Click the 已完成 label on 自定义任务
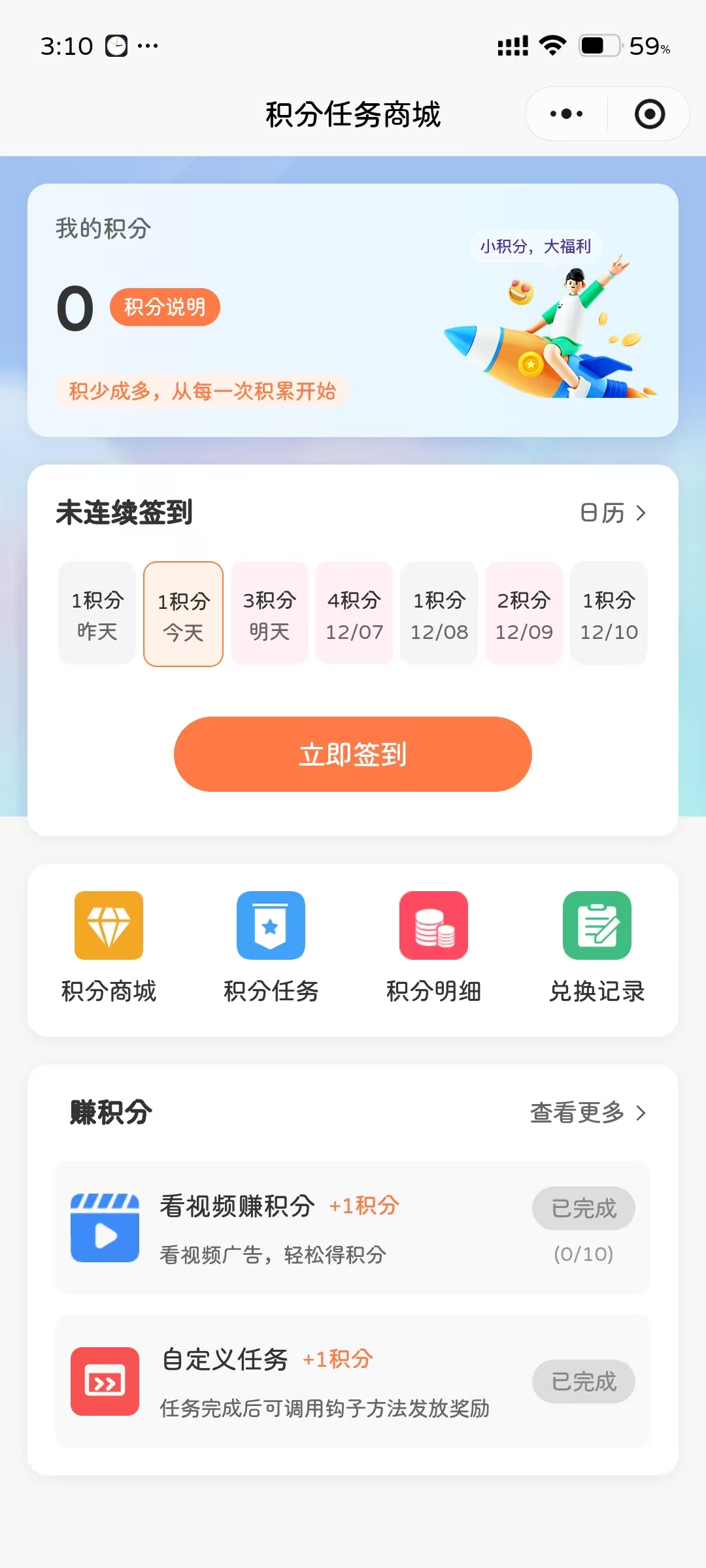The image size is (706, 1568). click(x=584, y=1382)
